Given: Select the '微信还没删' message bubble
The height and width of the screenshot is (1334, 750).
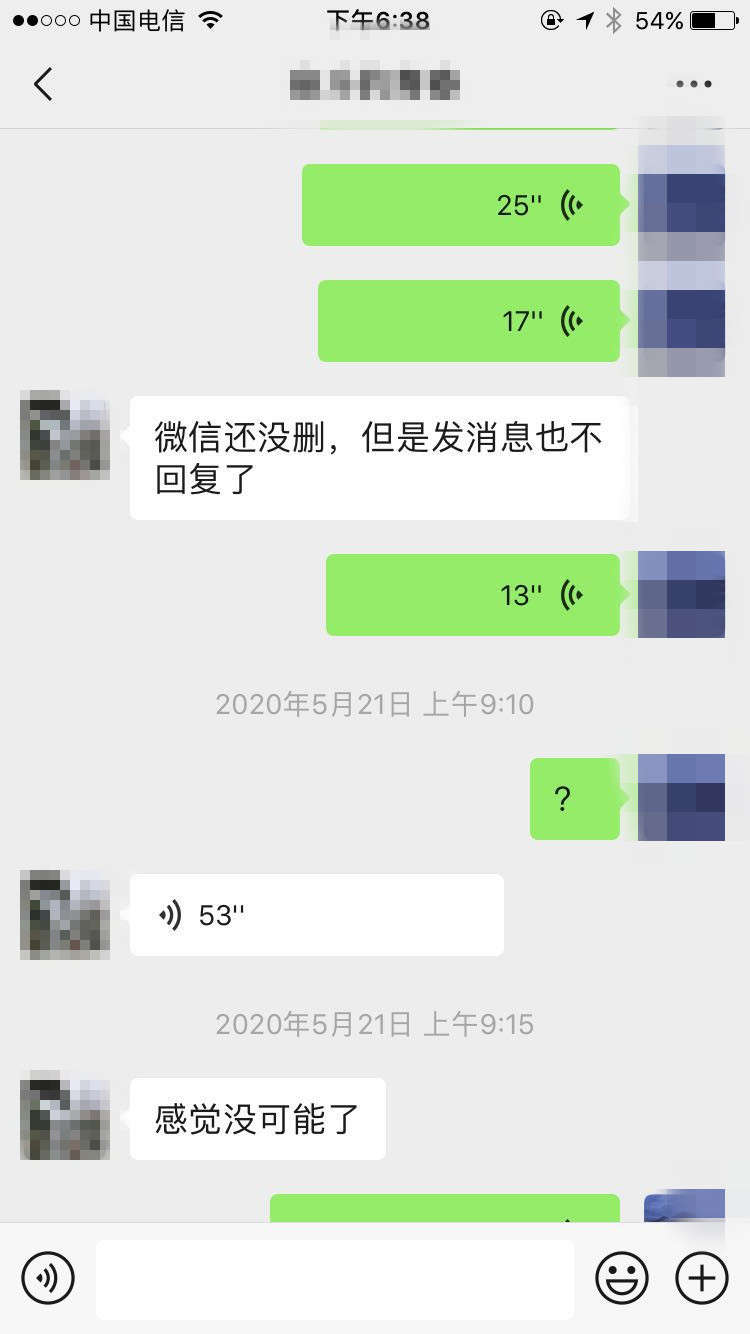Looking at the screenshot, I should point(383,459).
